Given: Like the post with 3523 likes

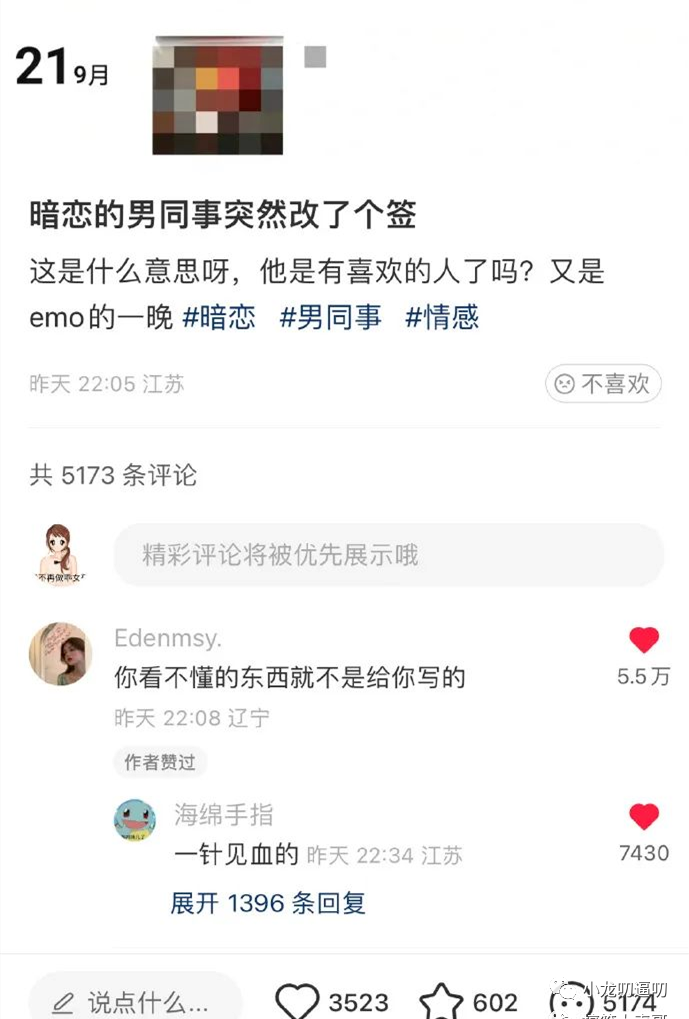Looking at the screenshot, I should coord(297,1001).
